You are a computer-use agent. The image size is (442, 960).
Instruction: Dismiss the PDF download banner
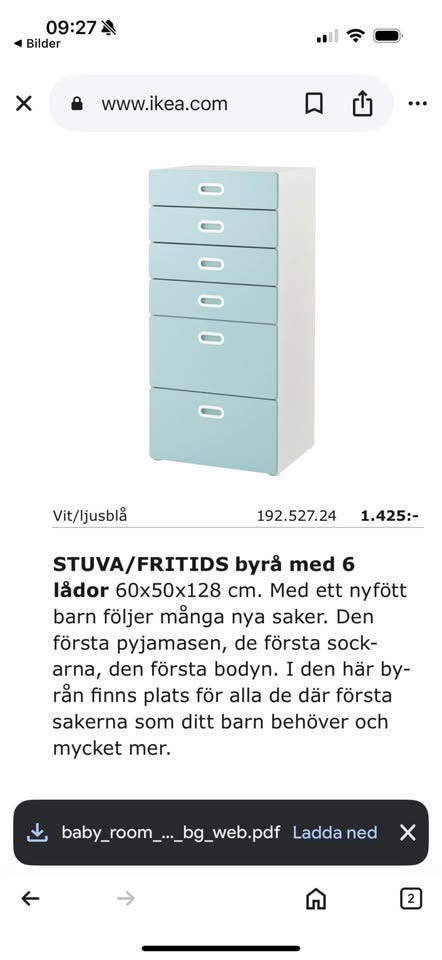[x=408, y=832]
